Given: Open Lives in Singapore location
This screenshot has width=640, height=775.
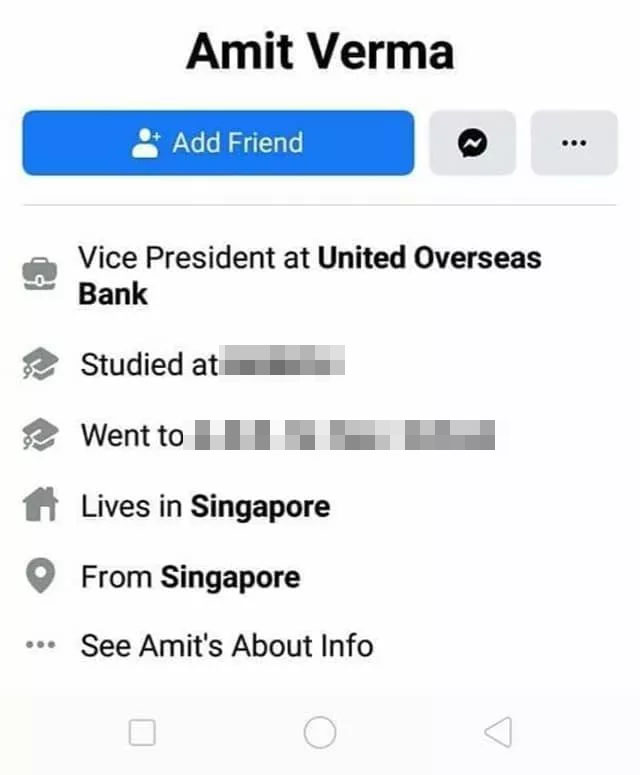Looking at the screenshot, I should tap(260, 507).
